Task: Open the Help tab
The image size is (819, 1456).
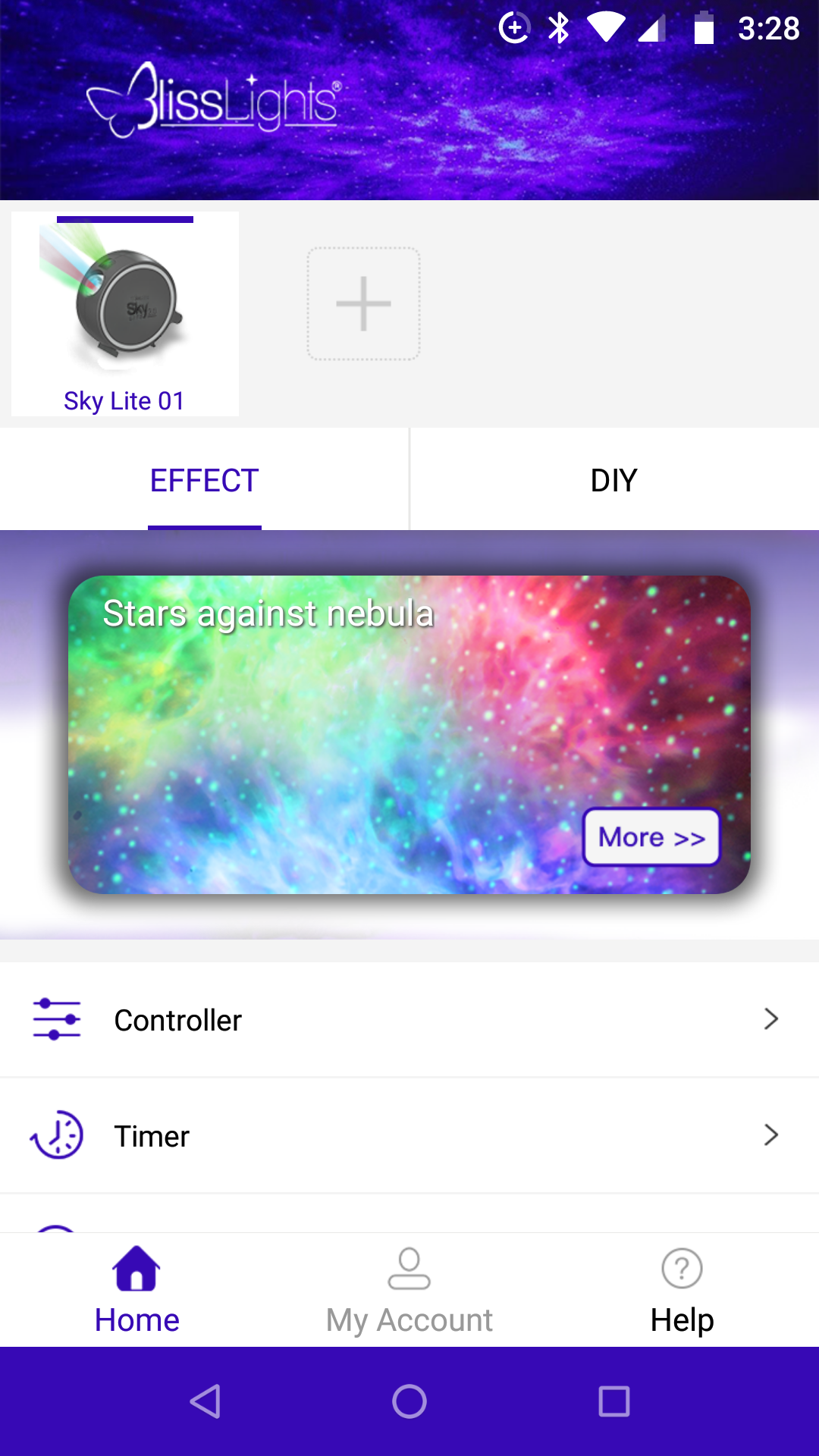Action: pyautogui.click(x=682, y=1291)
